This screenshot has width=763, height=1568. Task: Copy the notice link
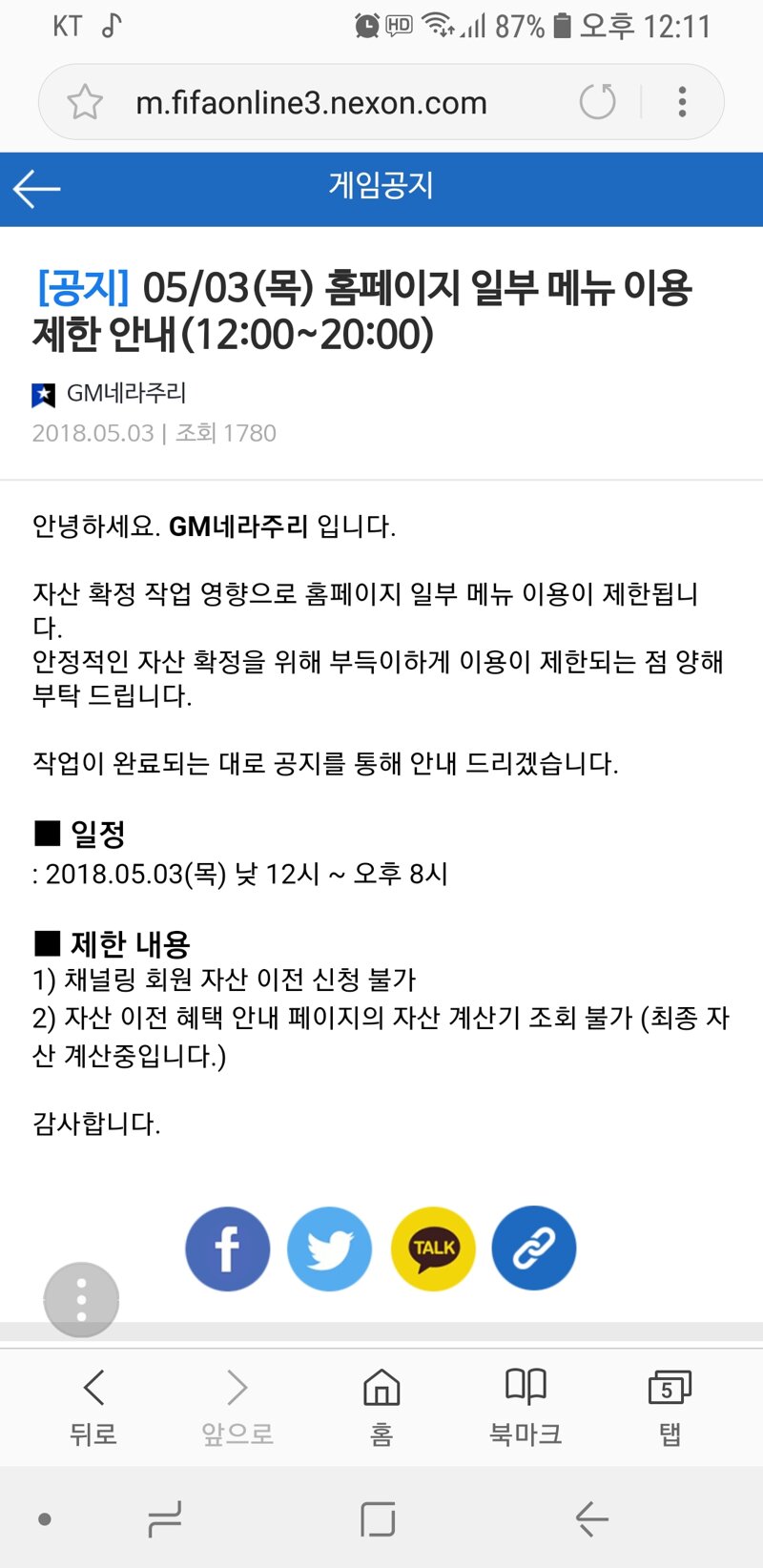coord(534,1248)
